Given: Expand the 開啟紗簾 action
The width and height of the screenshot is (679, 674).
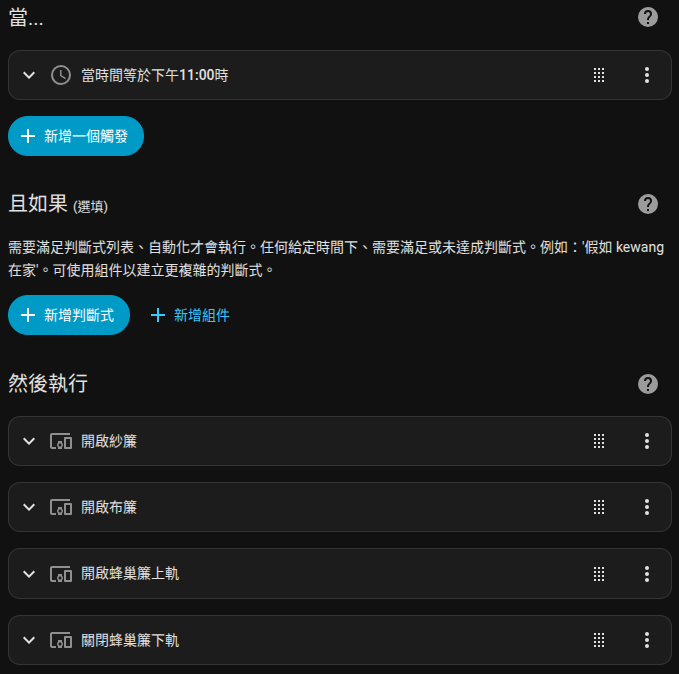Looking at the screenshot, I should pos(29,441).
